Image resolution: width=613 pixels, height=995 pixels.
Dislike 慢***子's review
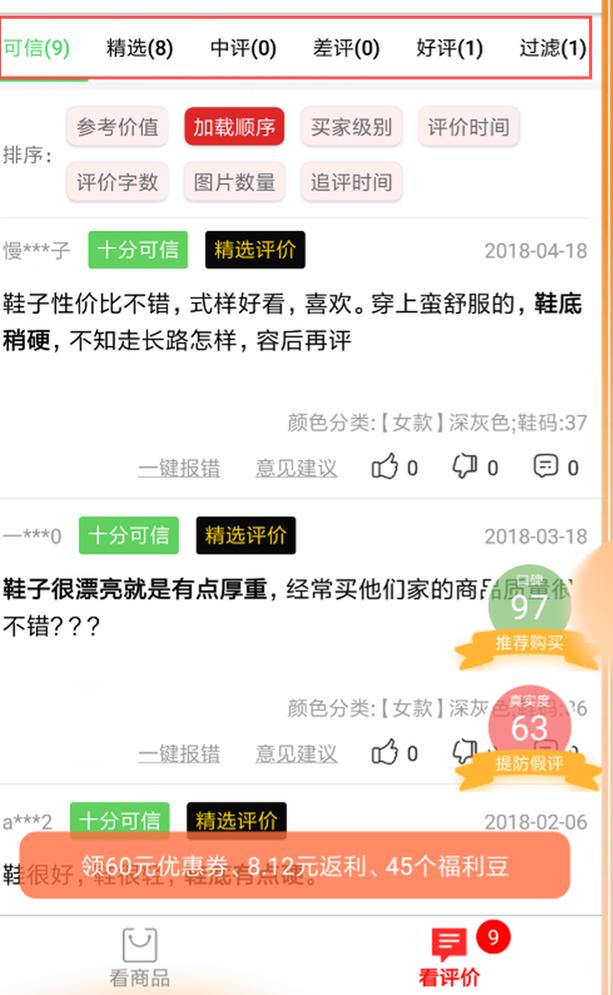475,467
